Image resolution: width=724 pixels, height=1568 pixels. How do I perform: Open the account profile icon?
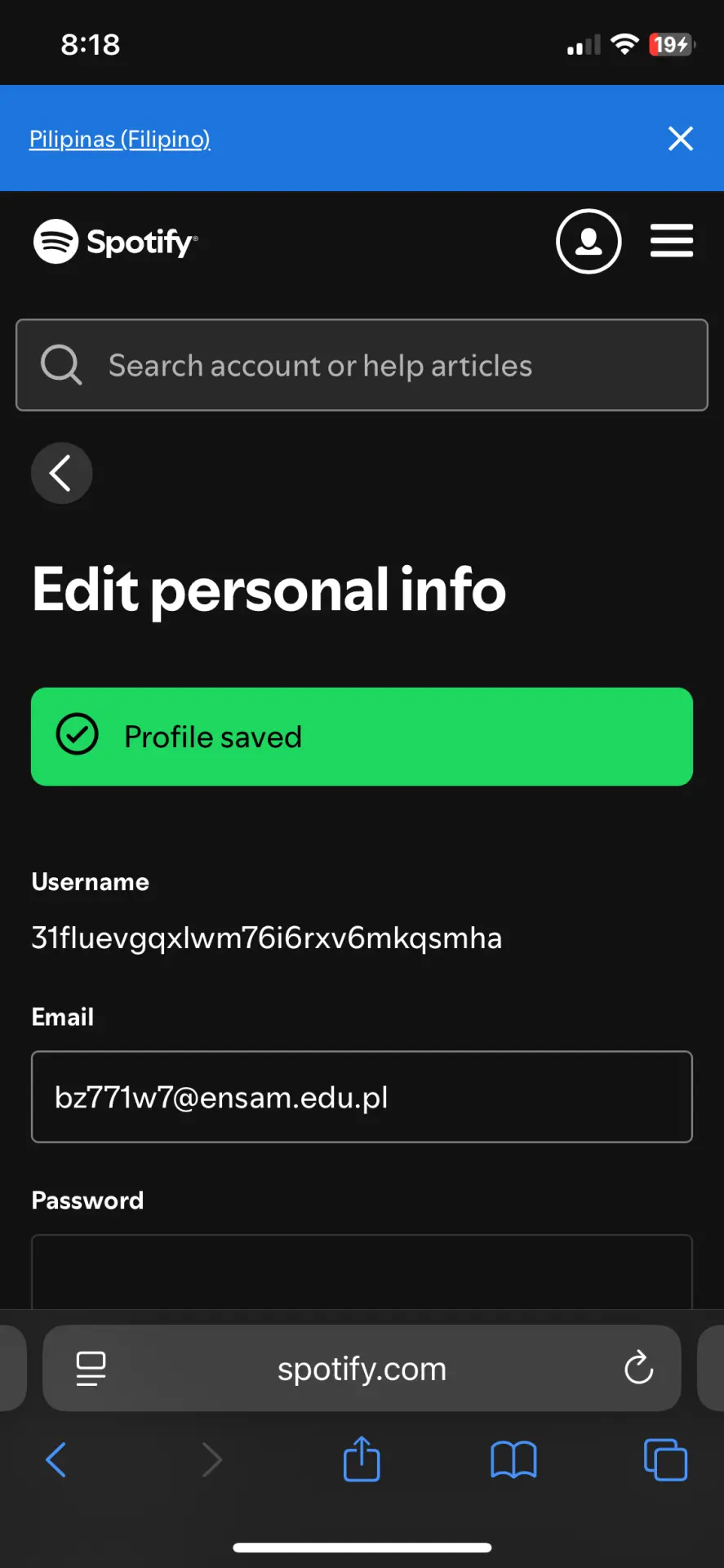point(589,241)
